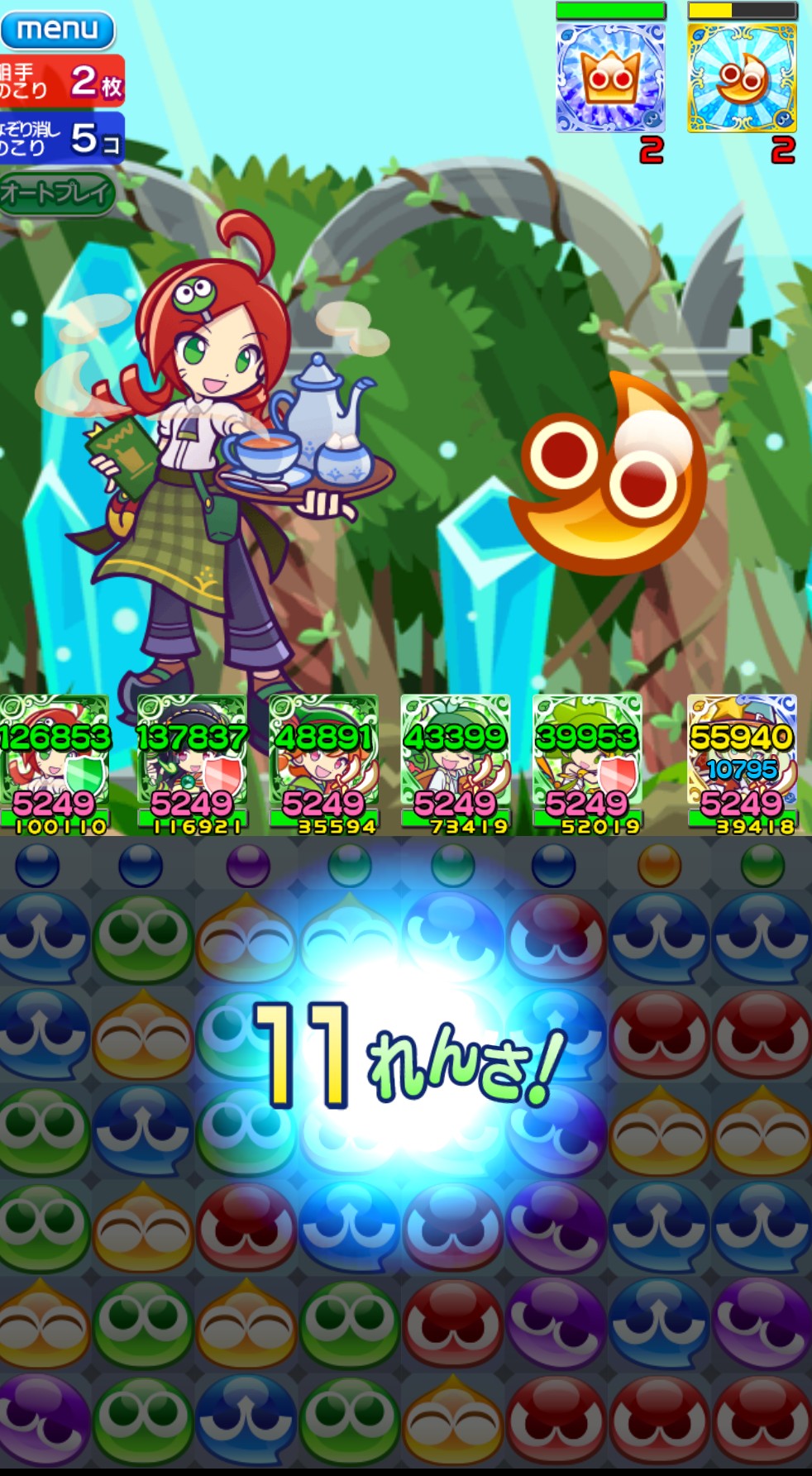Tap the orange puyo enemy card
The width and height of the screenshot is (812, 1476).
pos(742,79)
